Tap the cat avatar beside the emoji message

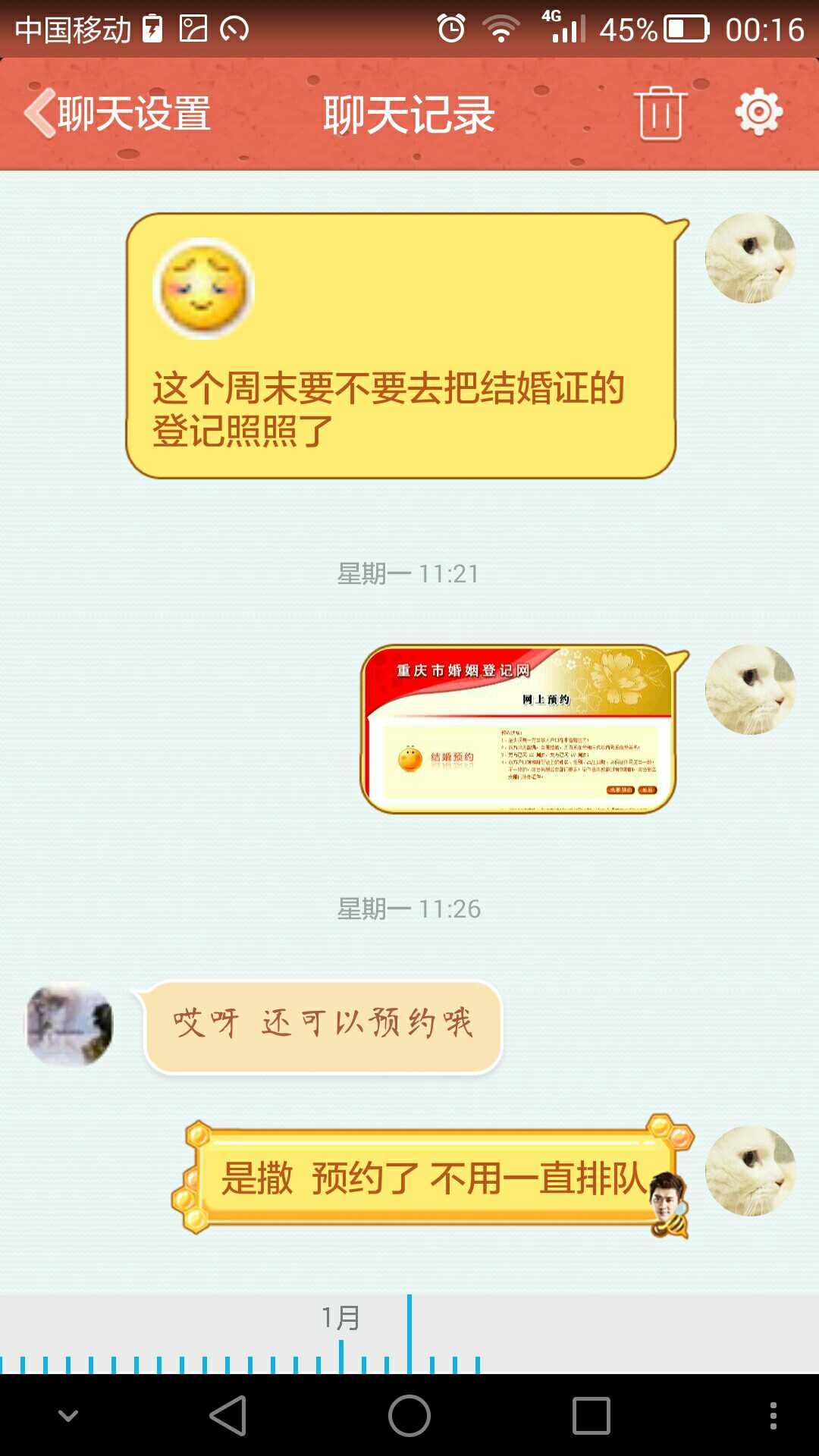click(x=750, y=258)
